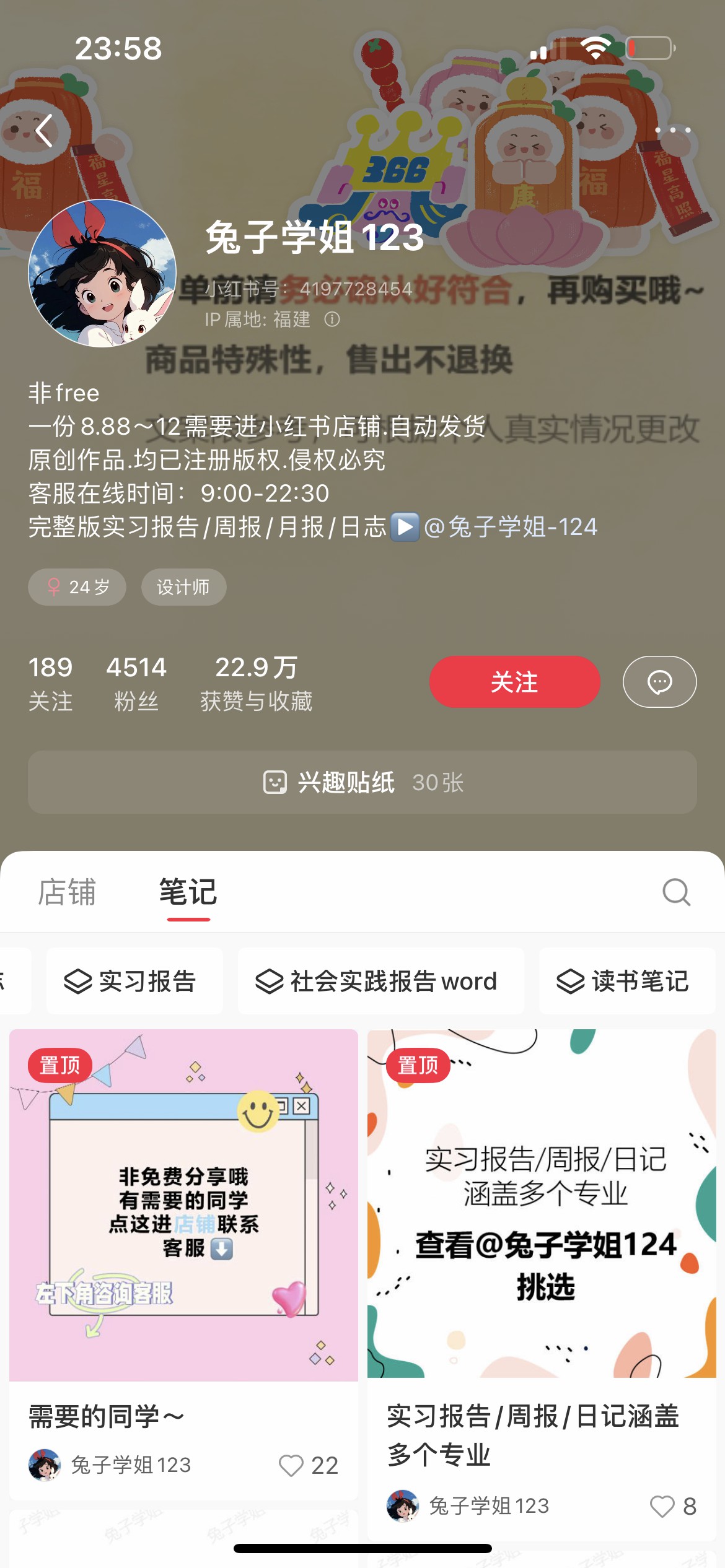This screenshot has height=1568, width=725.
Task: View the 4514 粉丝 followers list
Action: (136, 683)
